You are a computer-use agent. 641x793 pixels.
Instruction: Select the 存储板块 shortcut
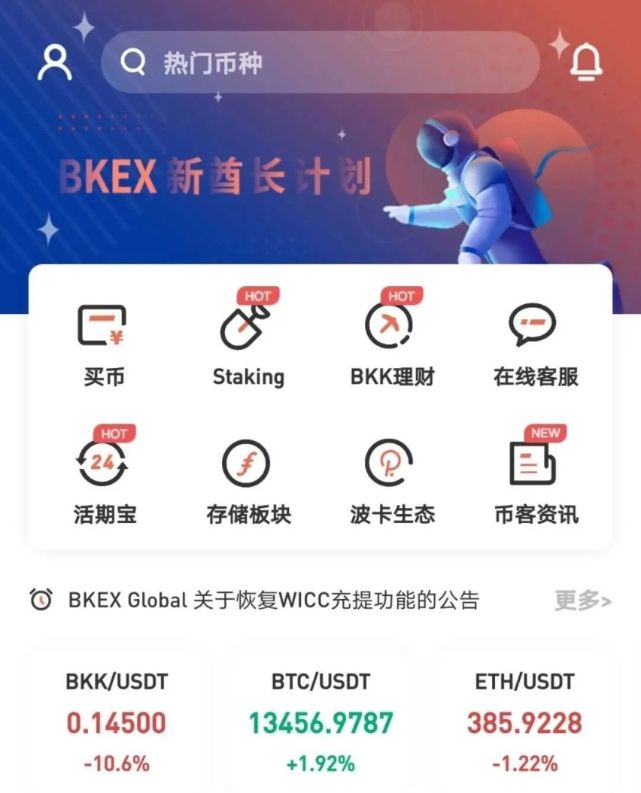pos(248,482)
